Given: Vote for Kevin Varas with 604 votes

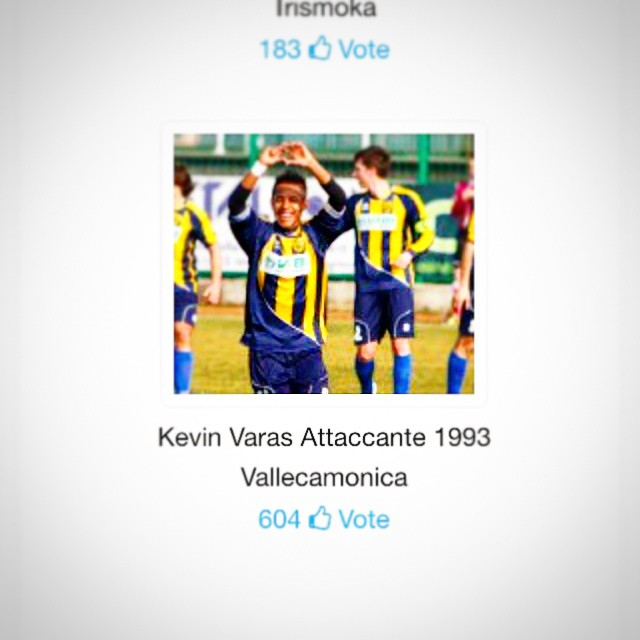Looking at the screenshot, I should [x=324, y=519].
